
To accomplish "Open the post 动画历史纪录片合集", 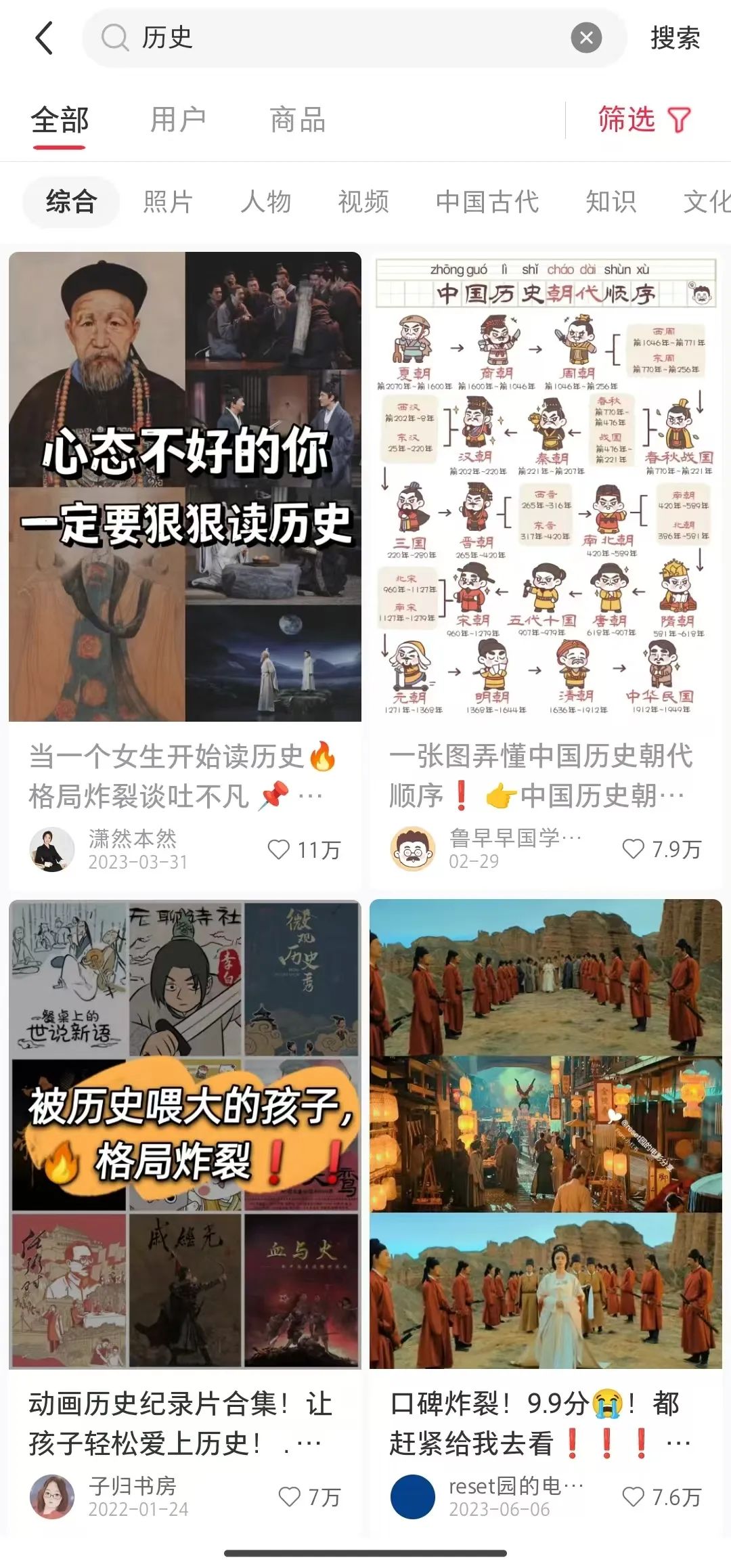I will 185,1423.
